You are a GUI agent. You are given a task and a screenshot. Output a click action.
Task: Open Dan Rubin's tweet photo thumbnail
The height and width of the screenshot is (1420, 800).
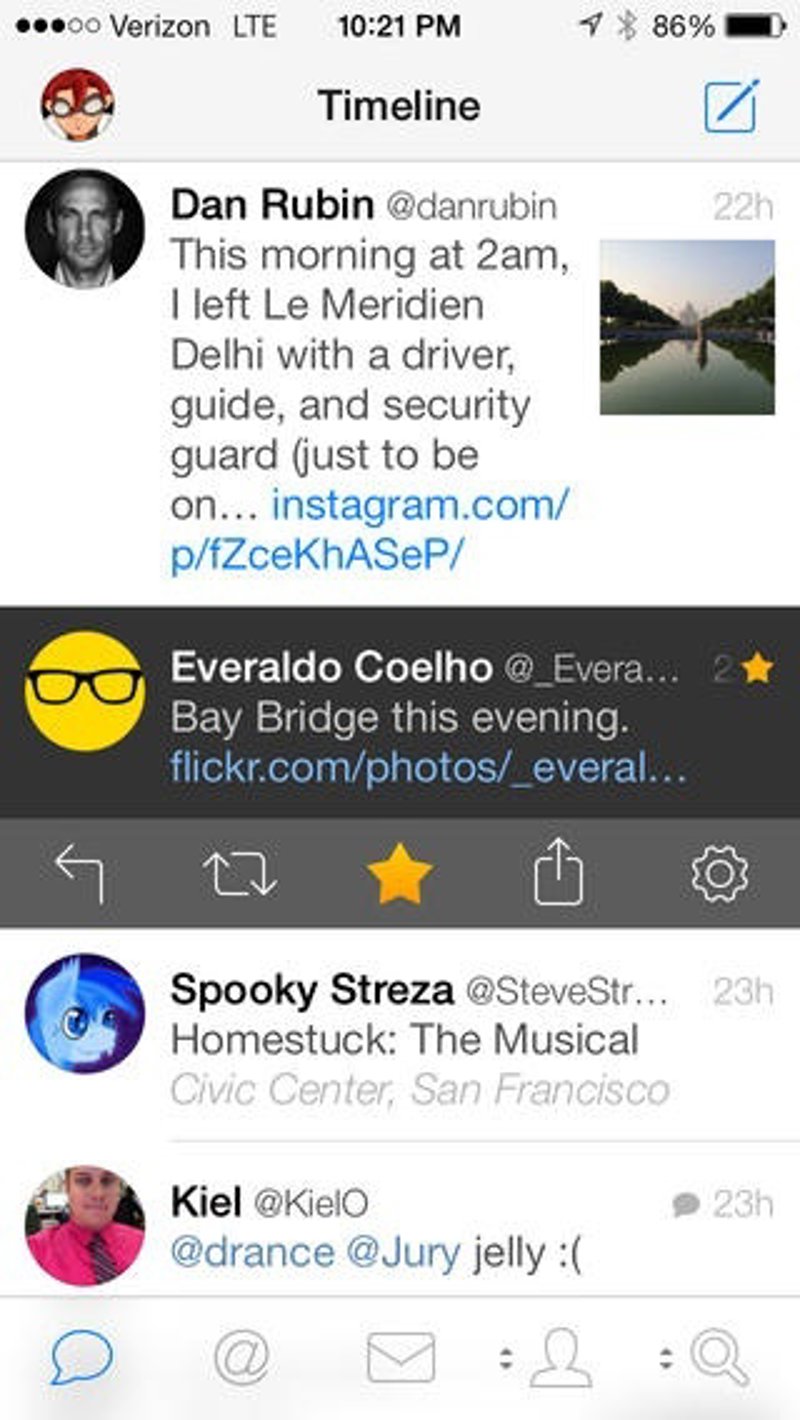click(x=687, y=327)
